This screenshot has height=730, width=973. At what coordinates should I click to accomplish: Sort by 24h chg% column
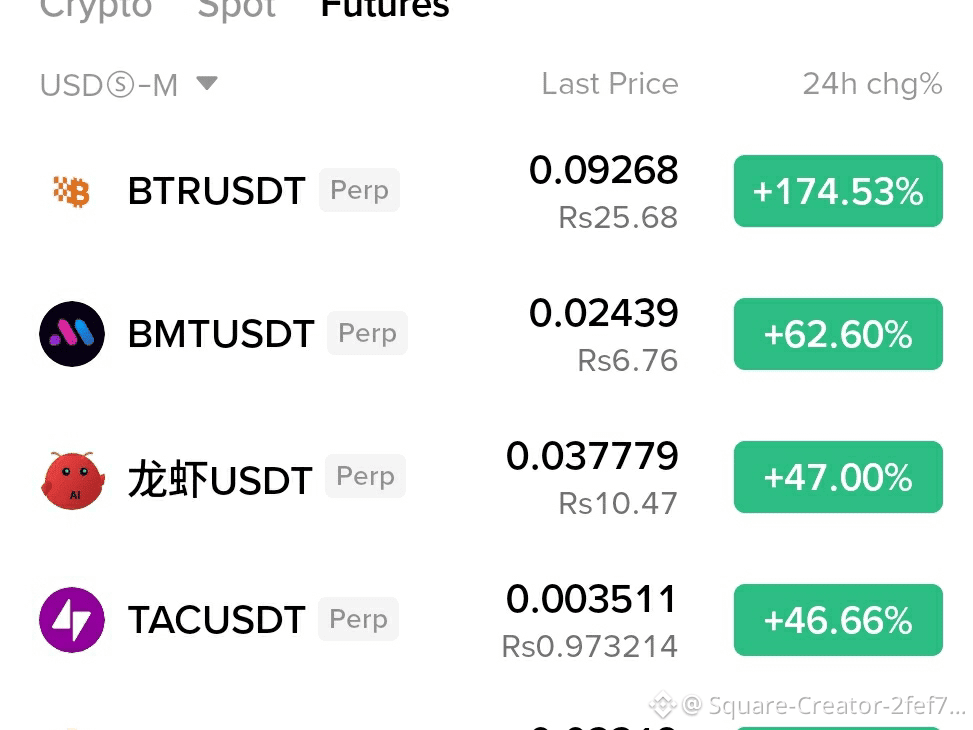[x=872, y=84]
